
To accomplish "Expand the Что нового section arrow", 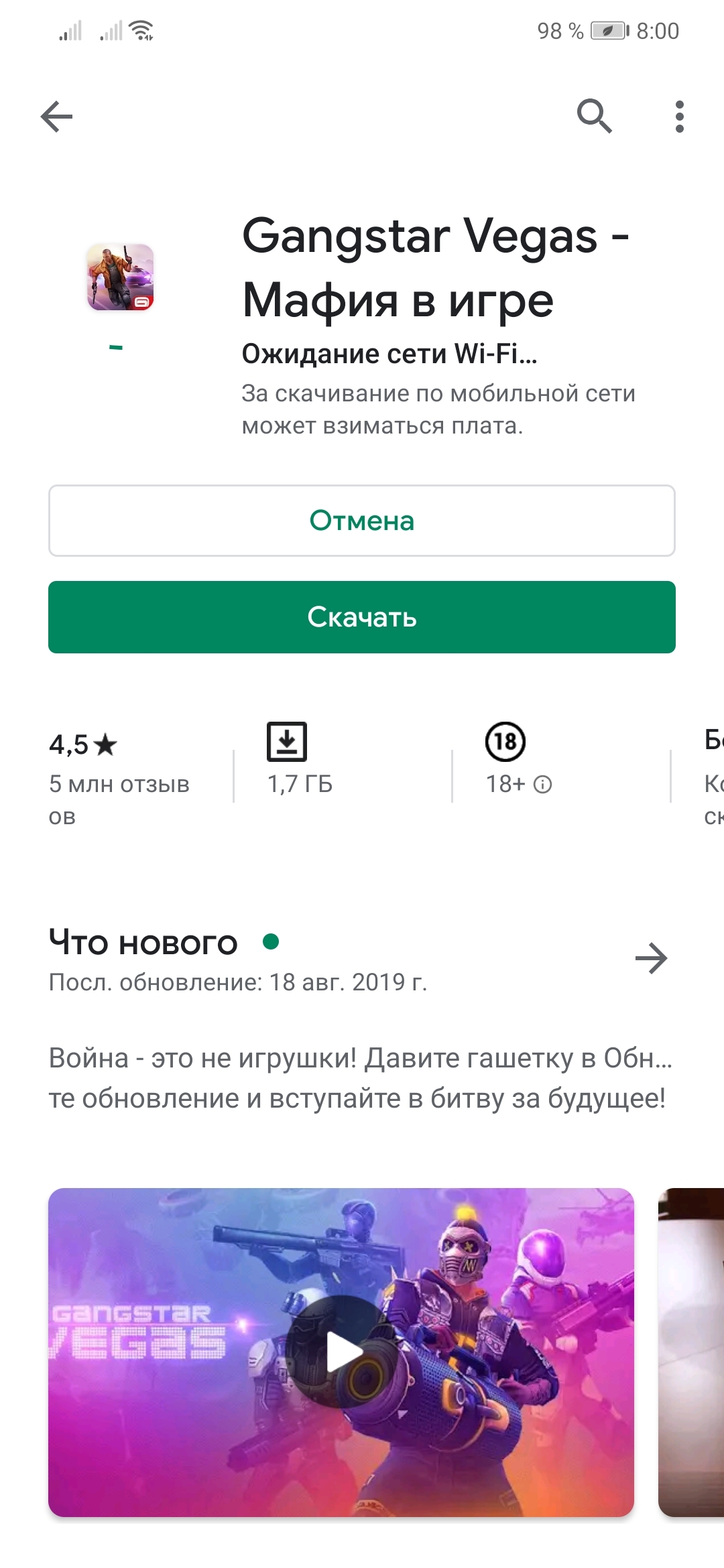I will coord(651,958).
